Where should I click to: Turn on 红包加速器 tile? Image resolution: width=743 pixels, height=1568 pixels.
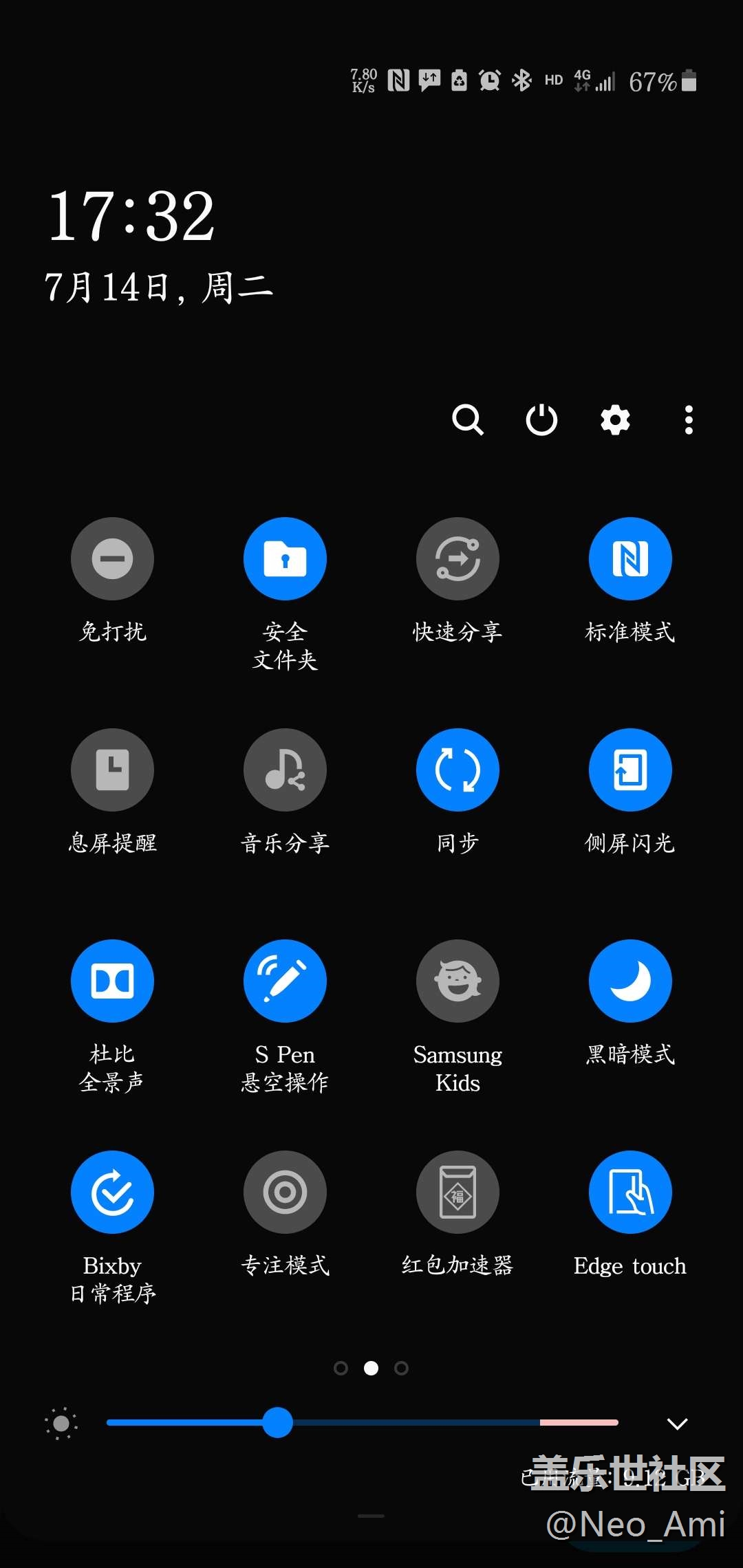click(457, 1192)
